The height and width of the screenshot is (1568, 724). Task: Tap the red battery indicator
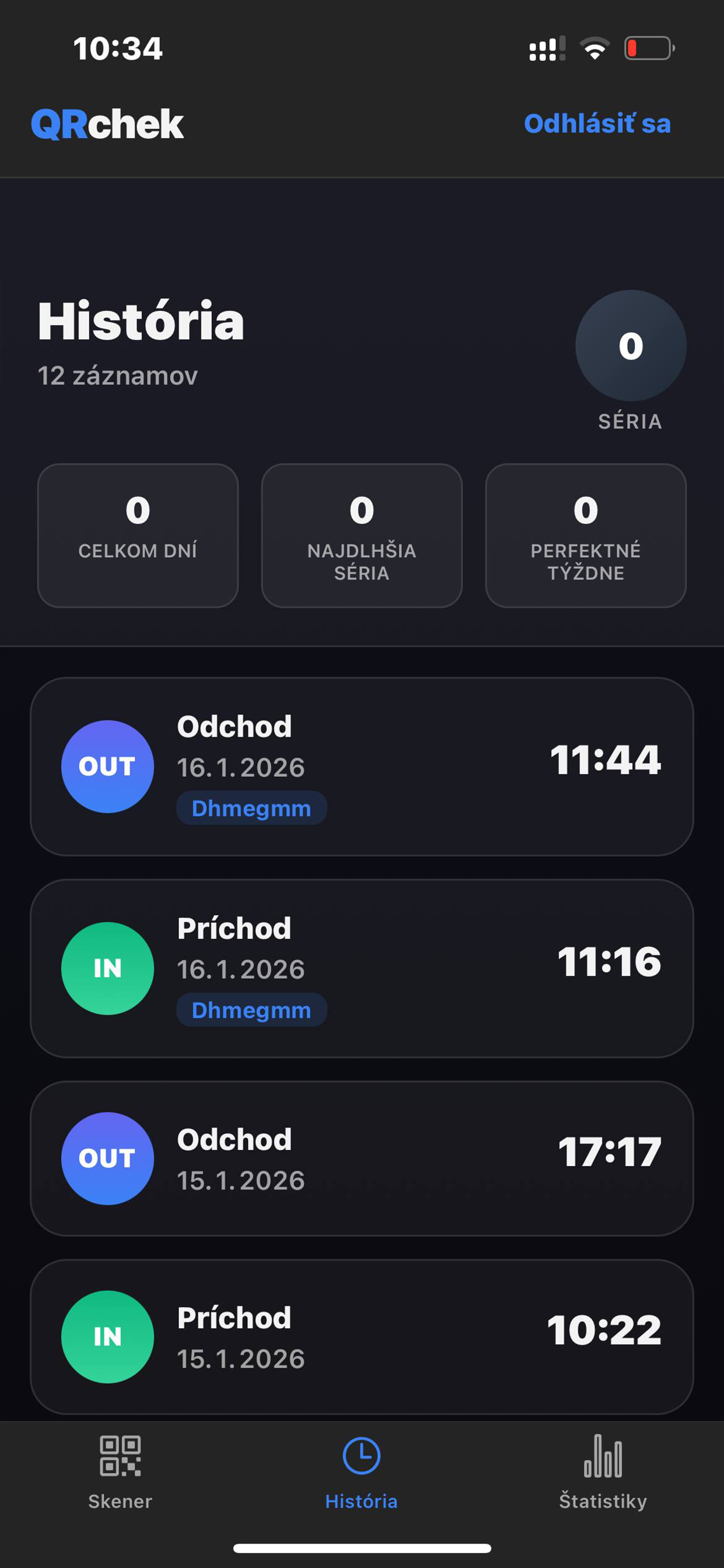(646, 48)
